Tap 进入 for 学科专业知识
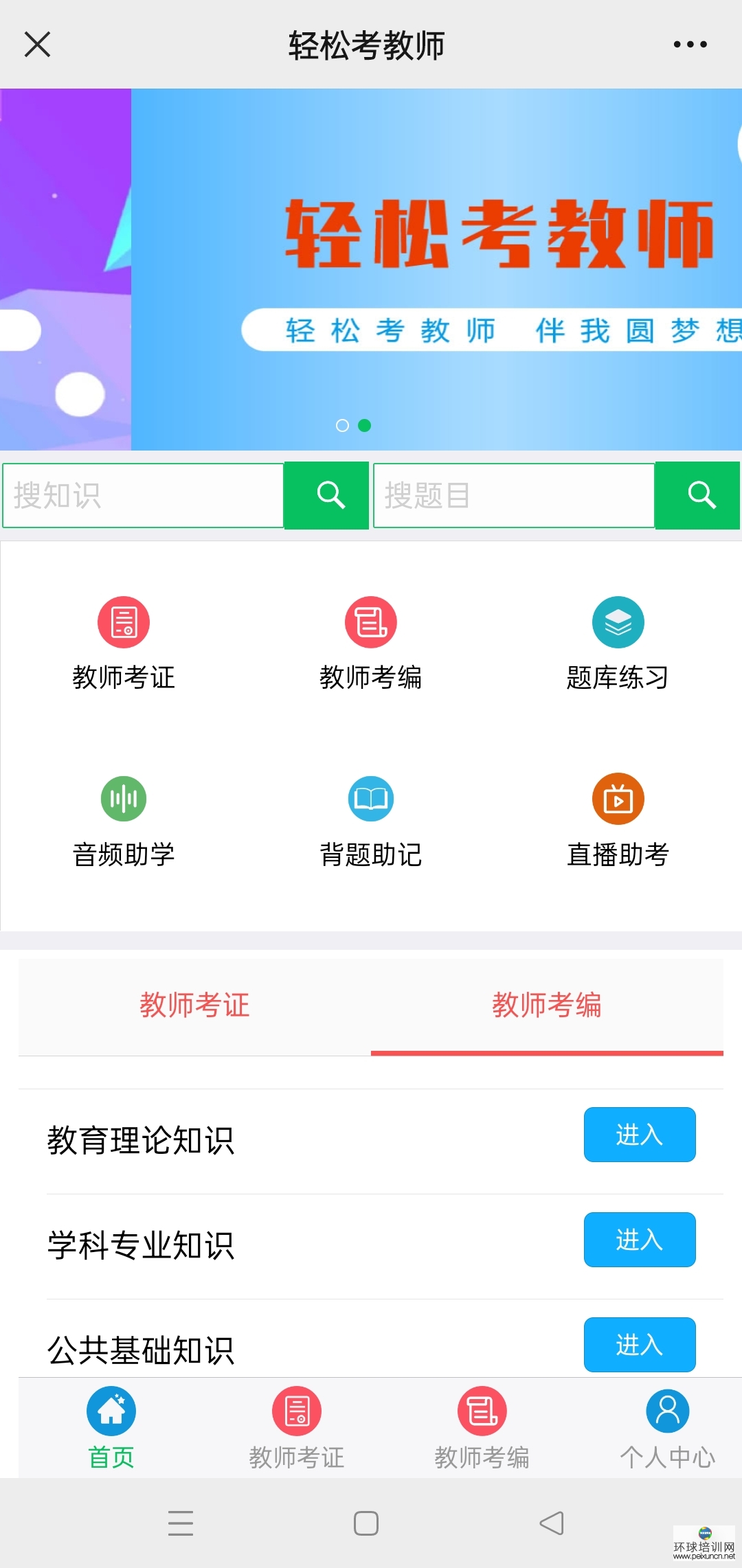Screen dimensions: 742x1568 pyautogui.click(x=639, y=1240)
